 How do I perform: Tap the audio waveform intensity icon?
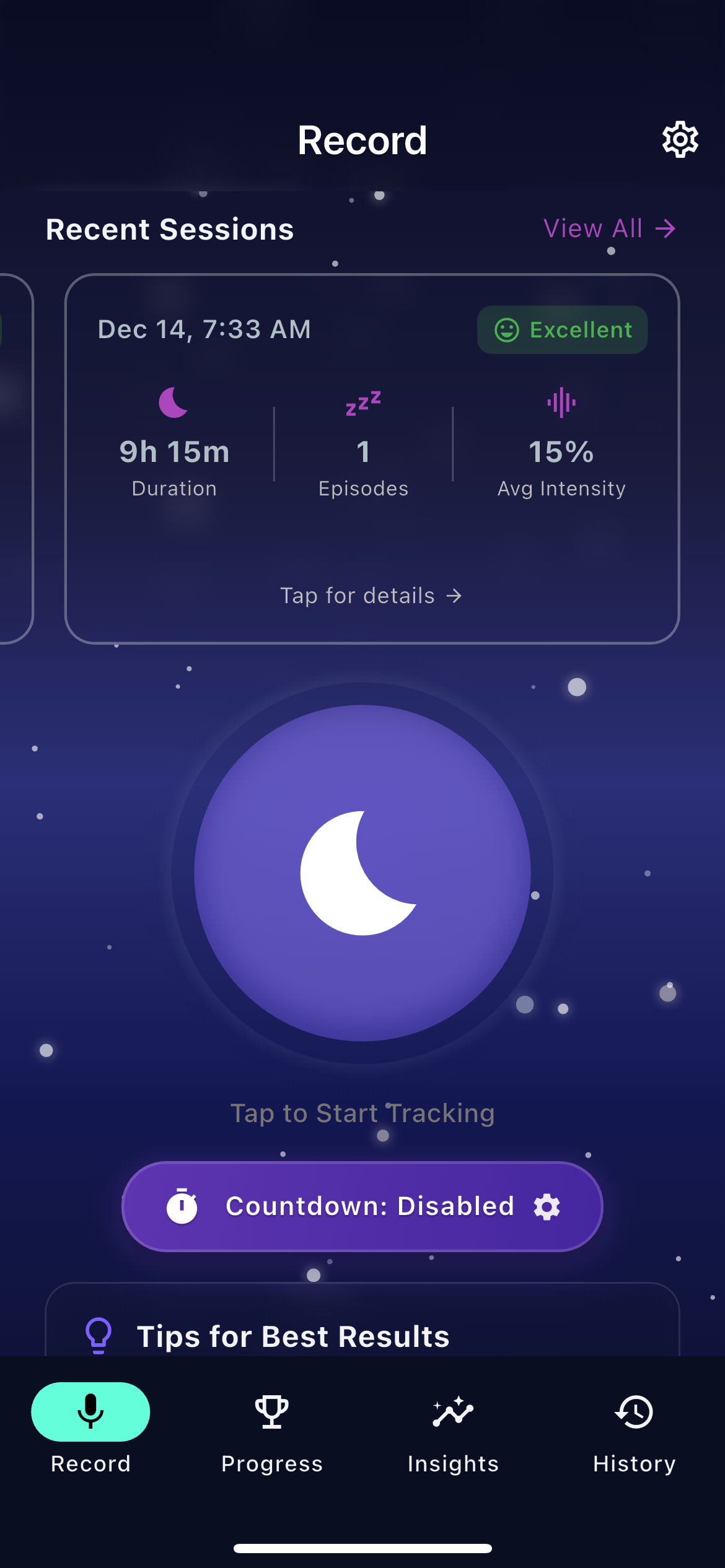(561, 401)
